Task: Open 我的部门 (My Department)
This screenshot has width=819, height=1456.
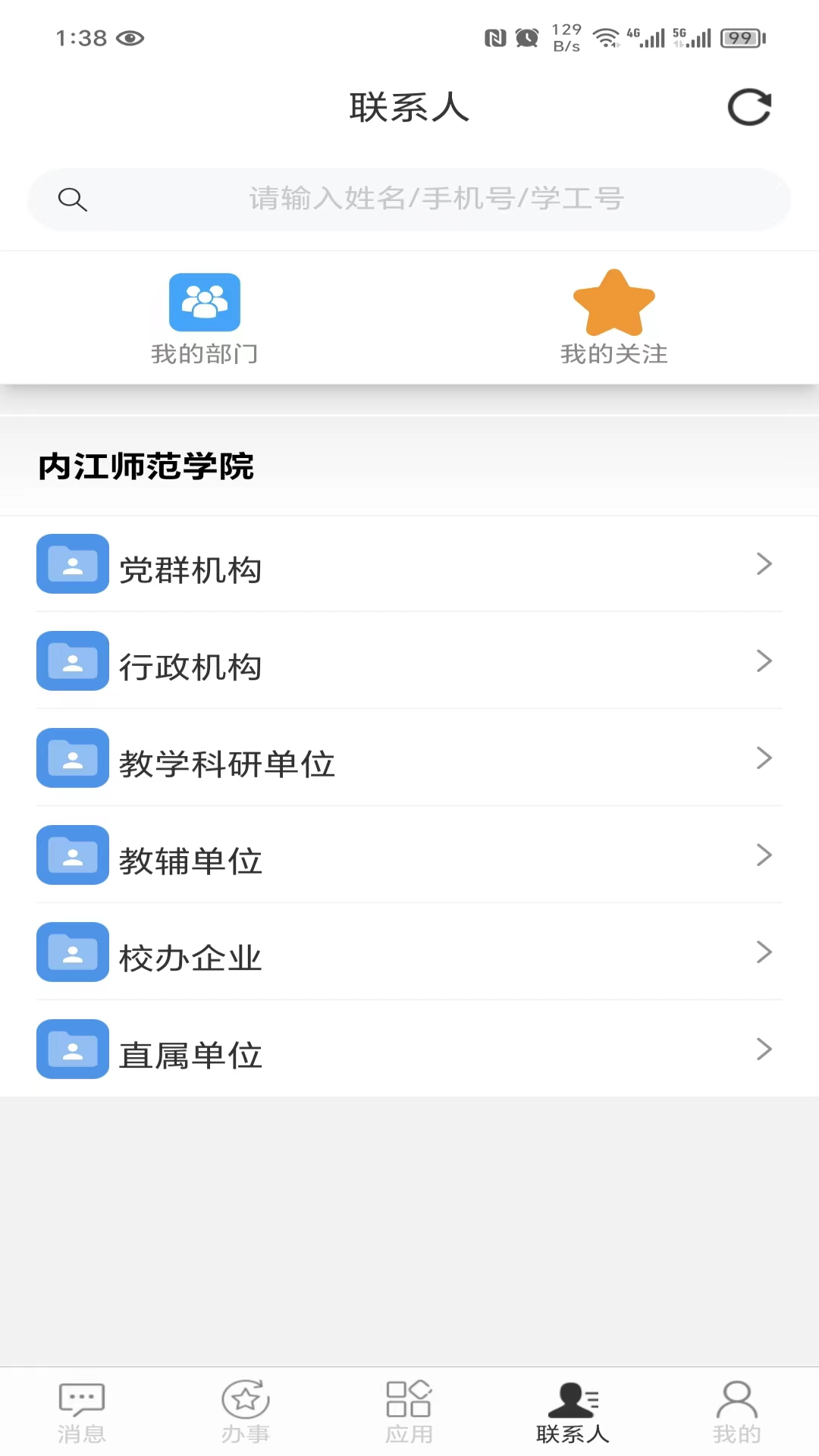Action: click(x=205, y=318)
